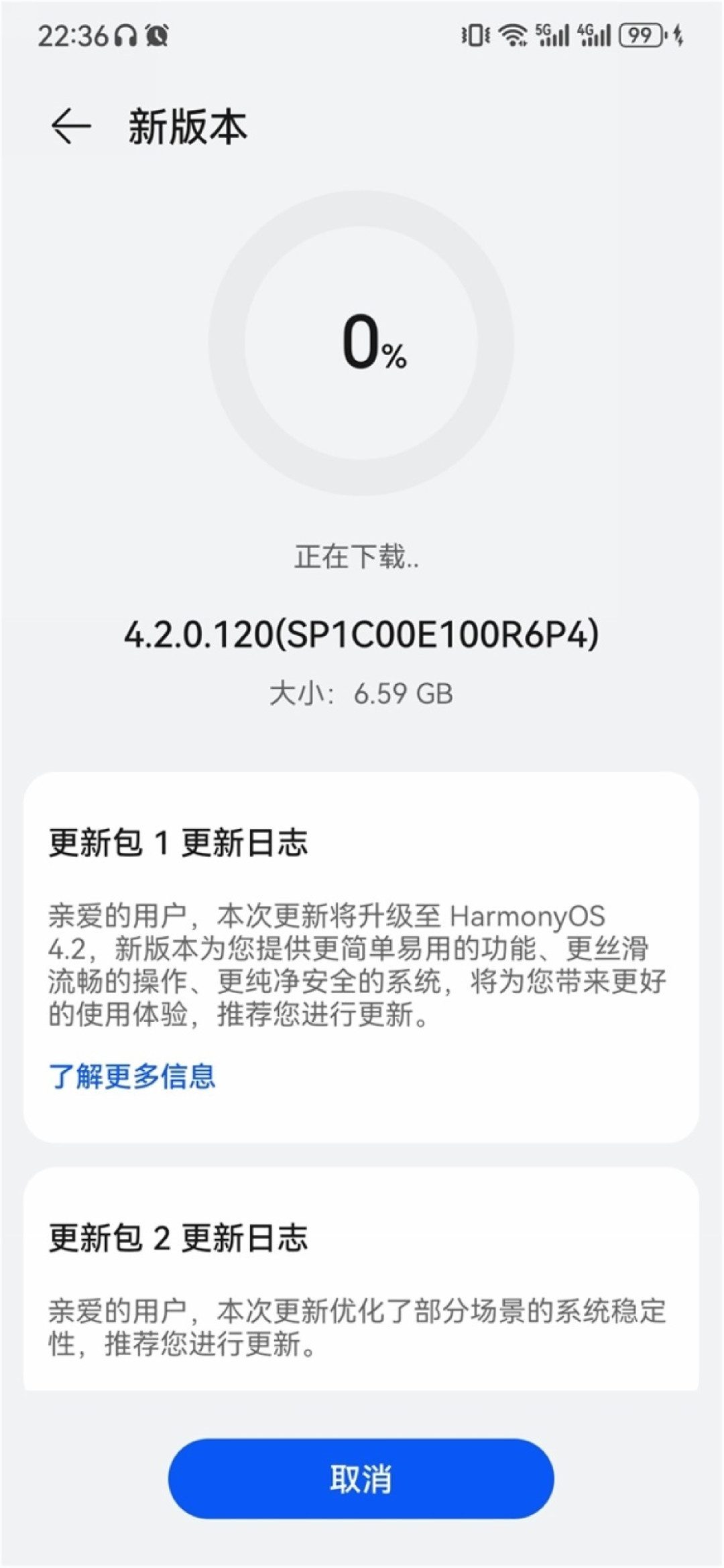Image resolution: width=724 pixels, height=1568 pixels.
Task: Tap the alarm clock icon in the status bar
Action: [x=156, y=37]
